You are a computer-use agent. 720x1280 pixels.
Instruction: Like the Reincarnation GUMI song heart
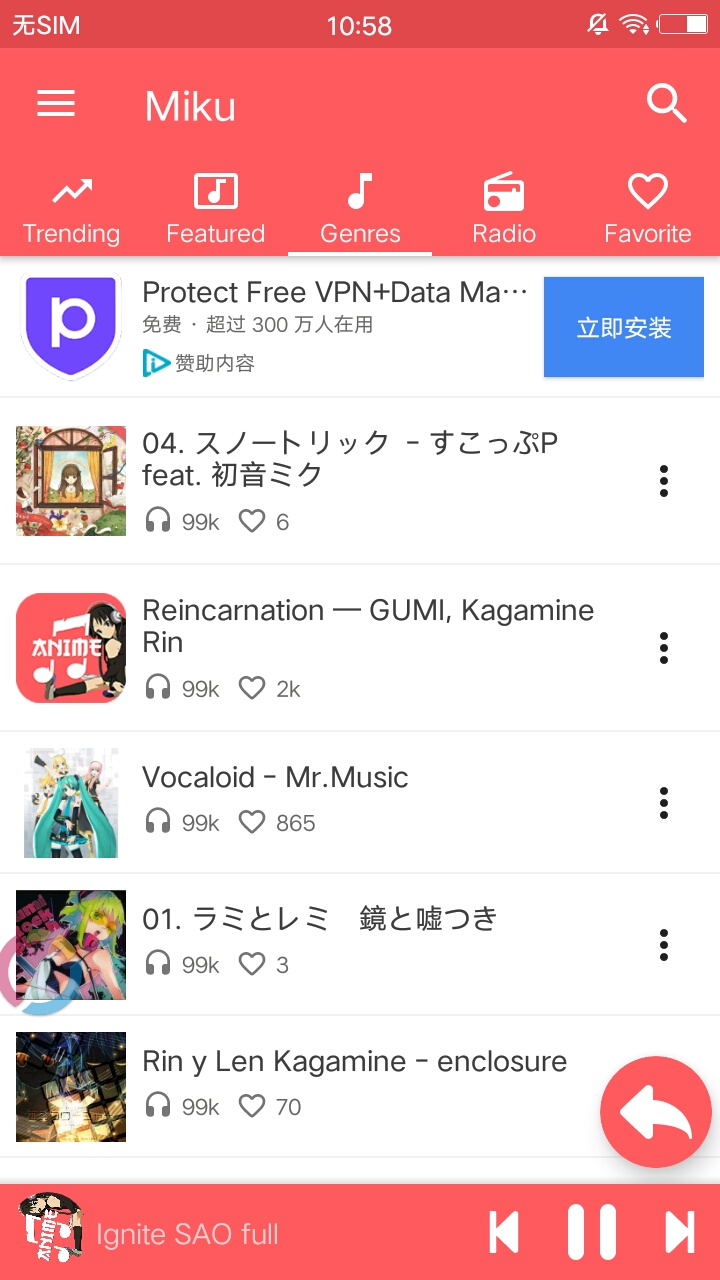(x=252, y=688)
